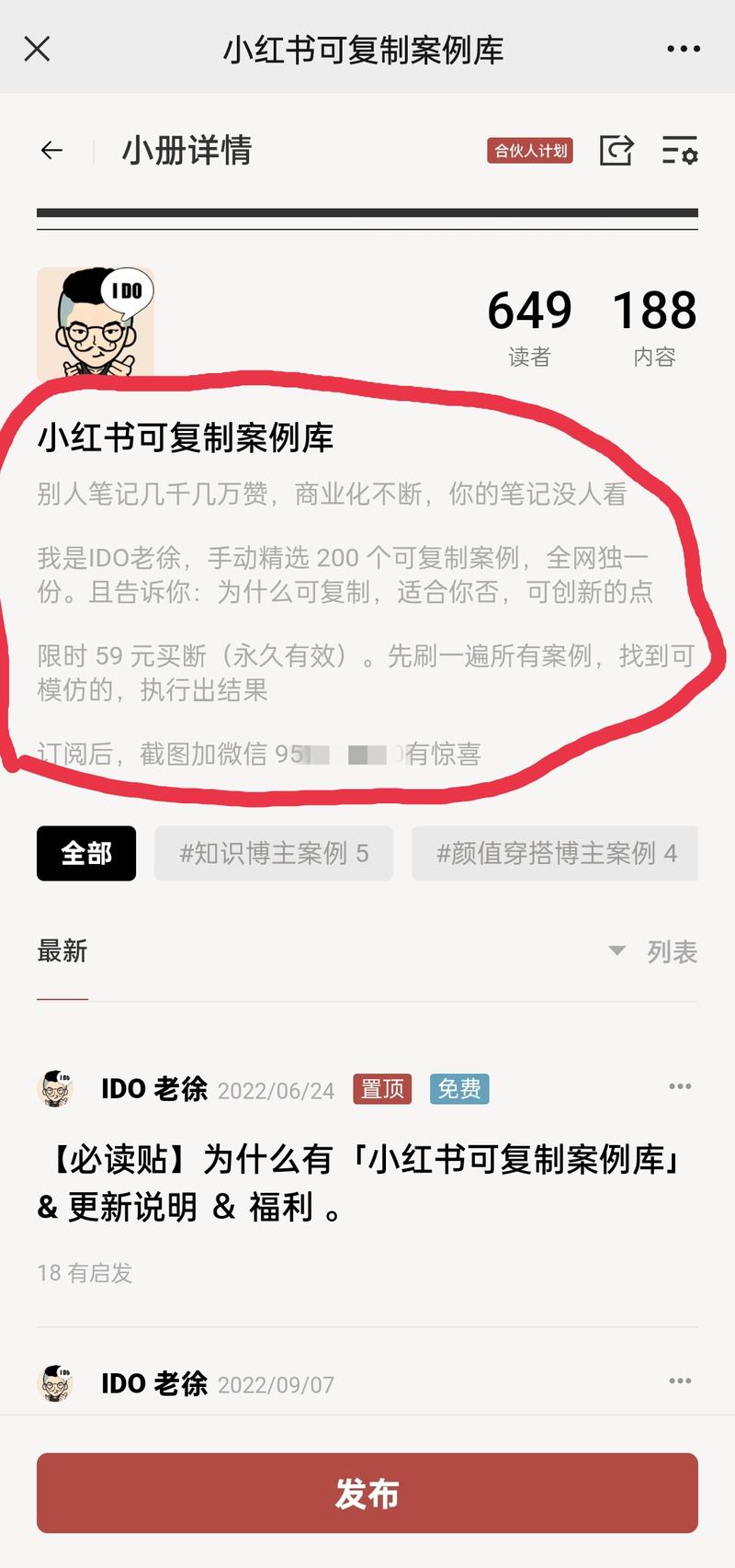The width and height of the screenshot is (735, 1568).
Task: Open the 2022/09/07 post's options menu
Action: click(x=681, y=1381)
